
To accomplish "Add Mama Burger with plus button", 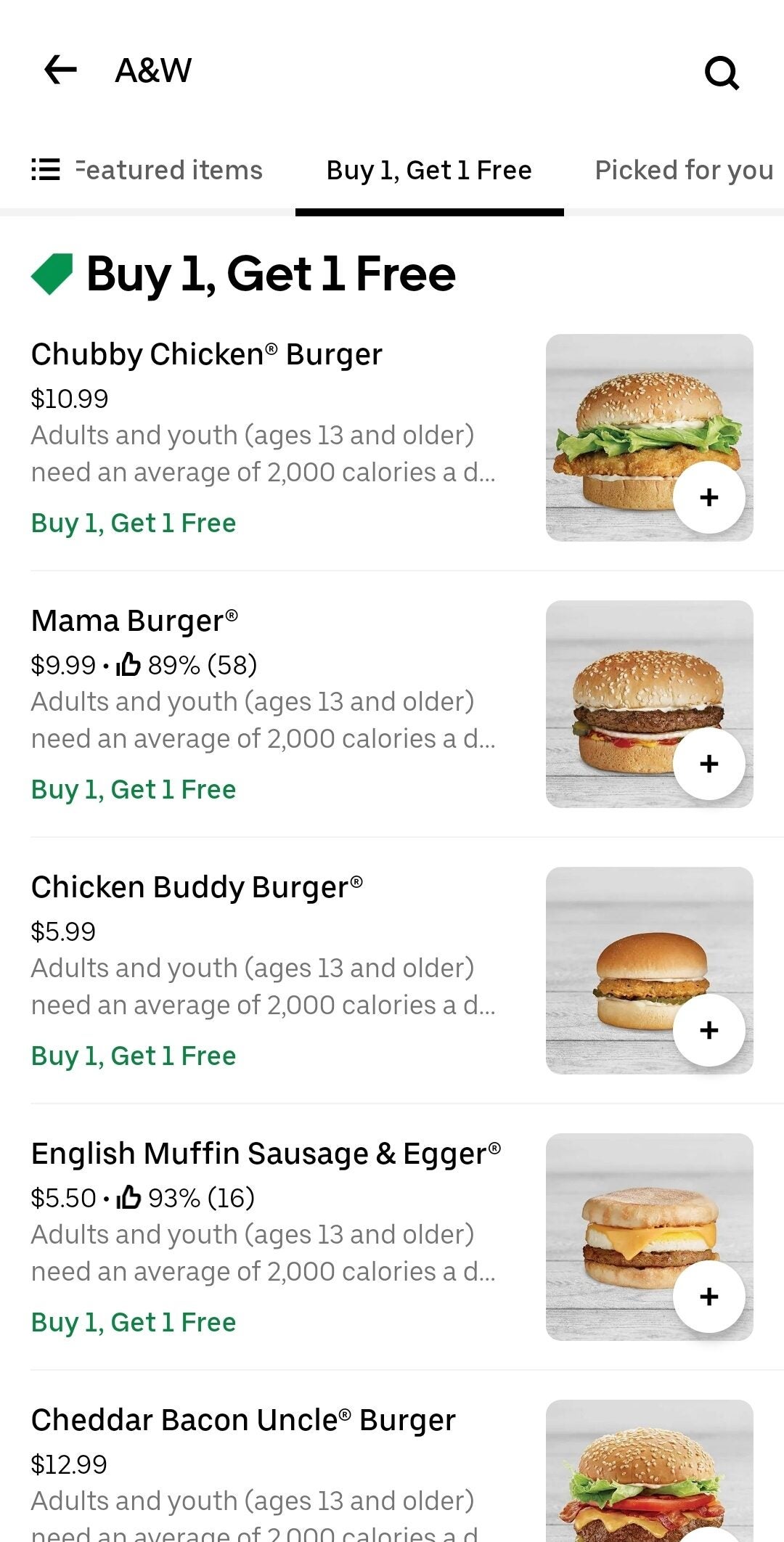I will 709,763.
